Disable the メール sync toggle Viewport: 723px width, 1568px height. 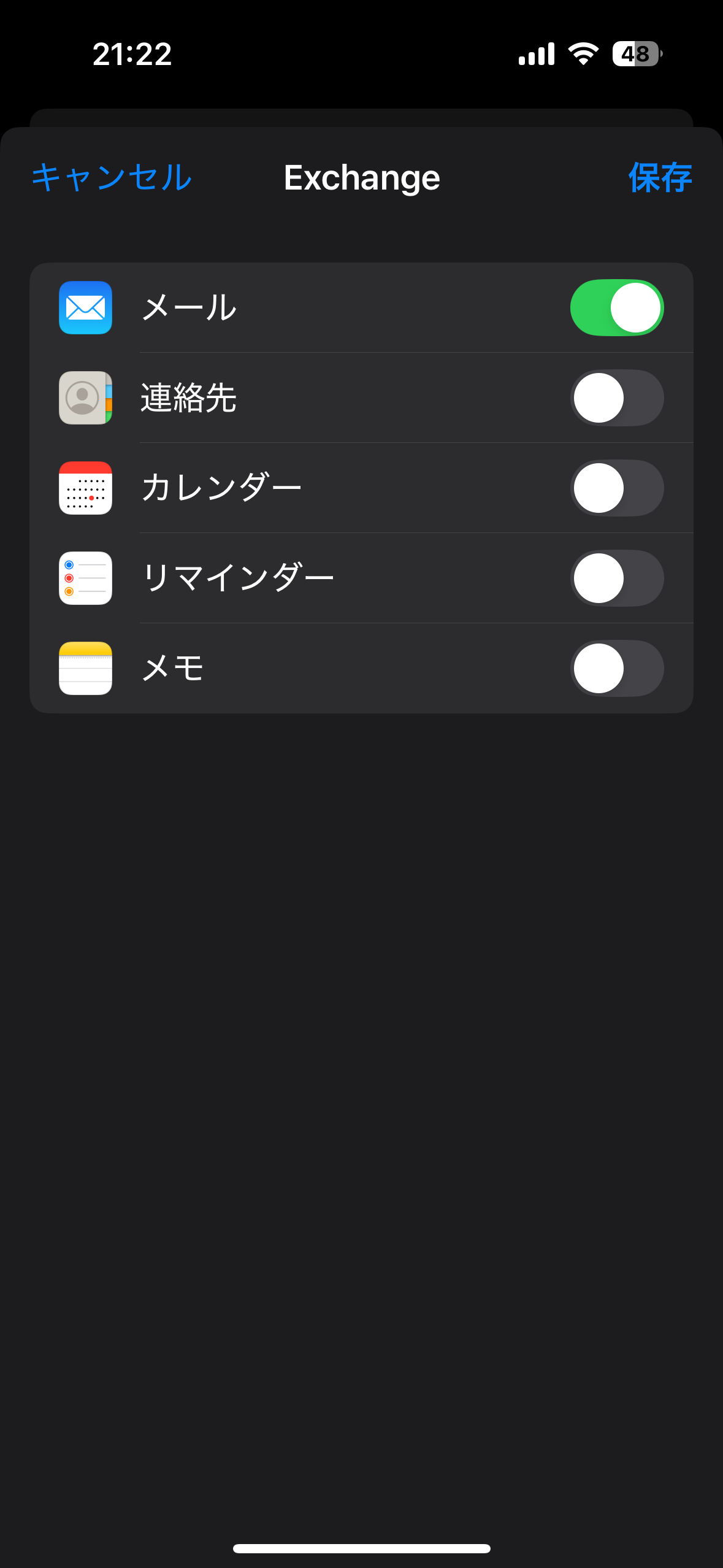(x=617, y=307)
